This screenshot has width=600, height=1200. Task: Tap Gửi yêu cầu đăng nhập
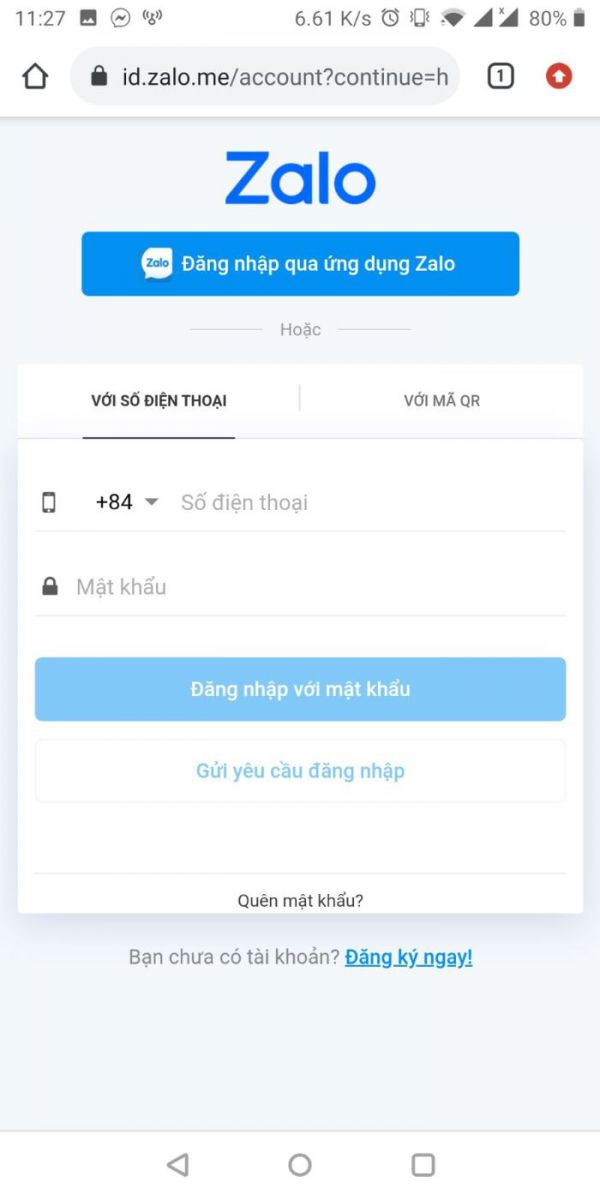(300, 771)
